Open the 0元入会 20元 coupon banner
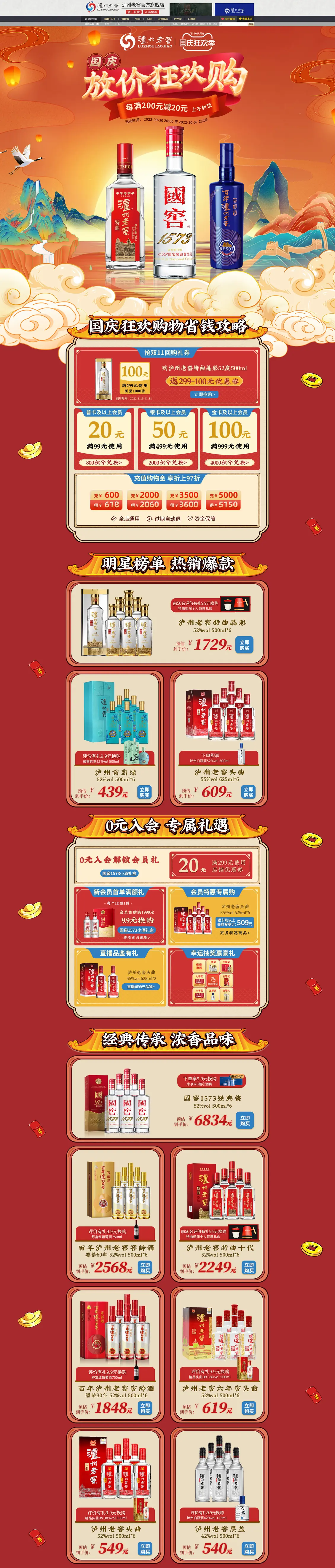The height and width of the screenshot is (1568, 335). point(167,865)
